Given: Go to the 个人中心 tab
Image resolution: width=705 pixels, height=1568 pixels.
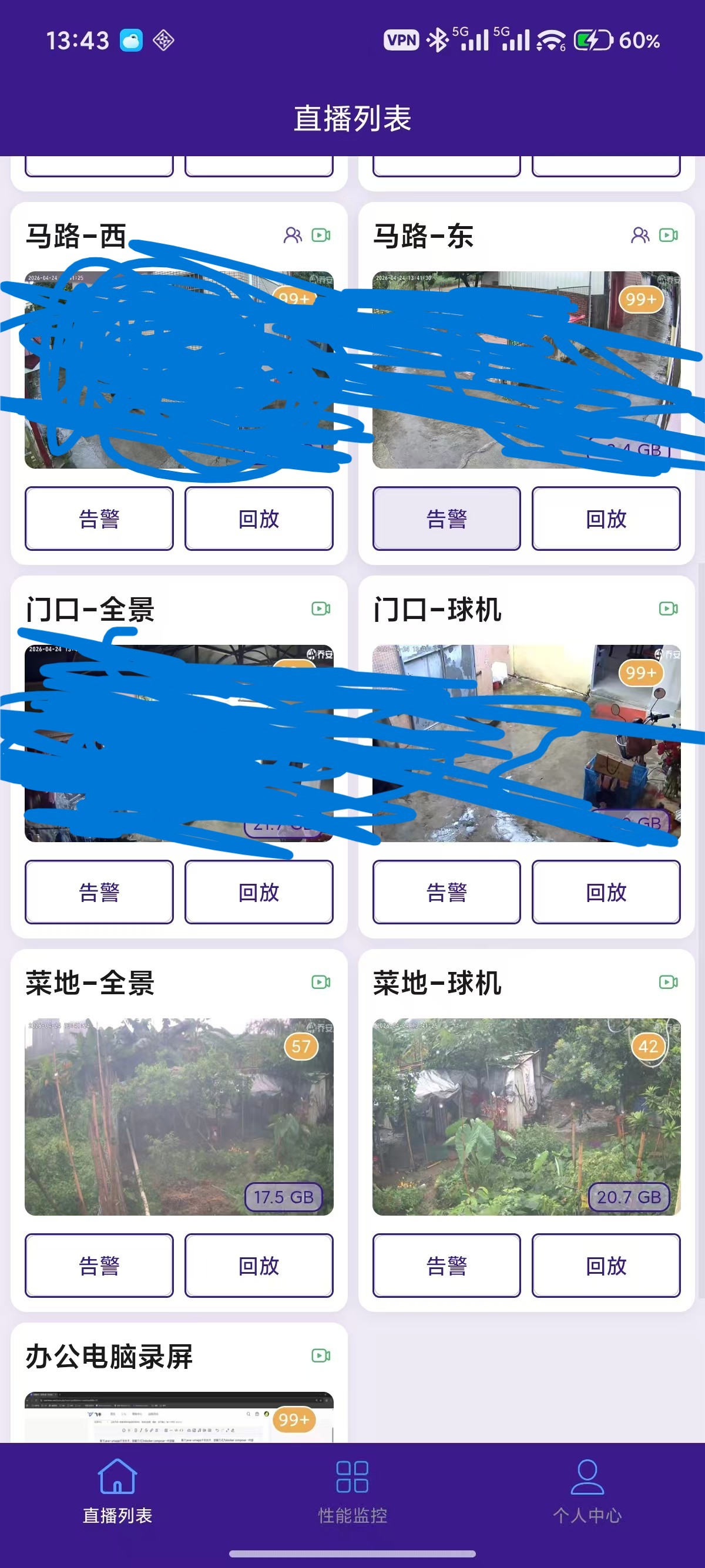Looking at the screenshot, I should [587, 1489].
